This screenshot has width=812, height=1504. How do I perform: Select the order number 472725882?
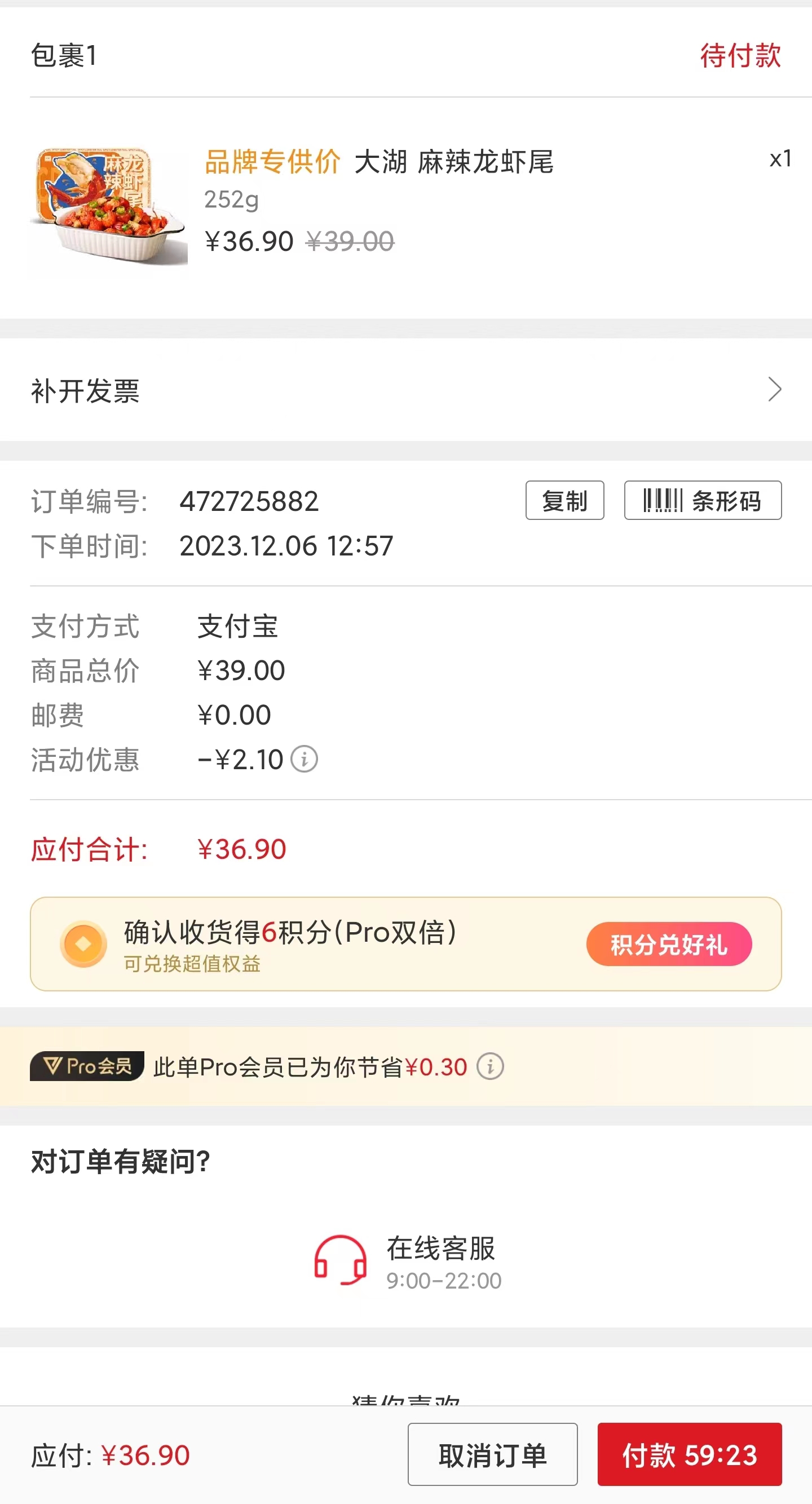tap(249, 500)
